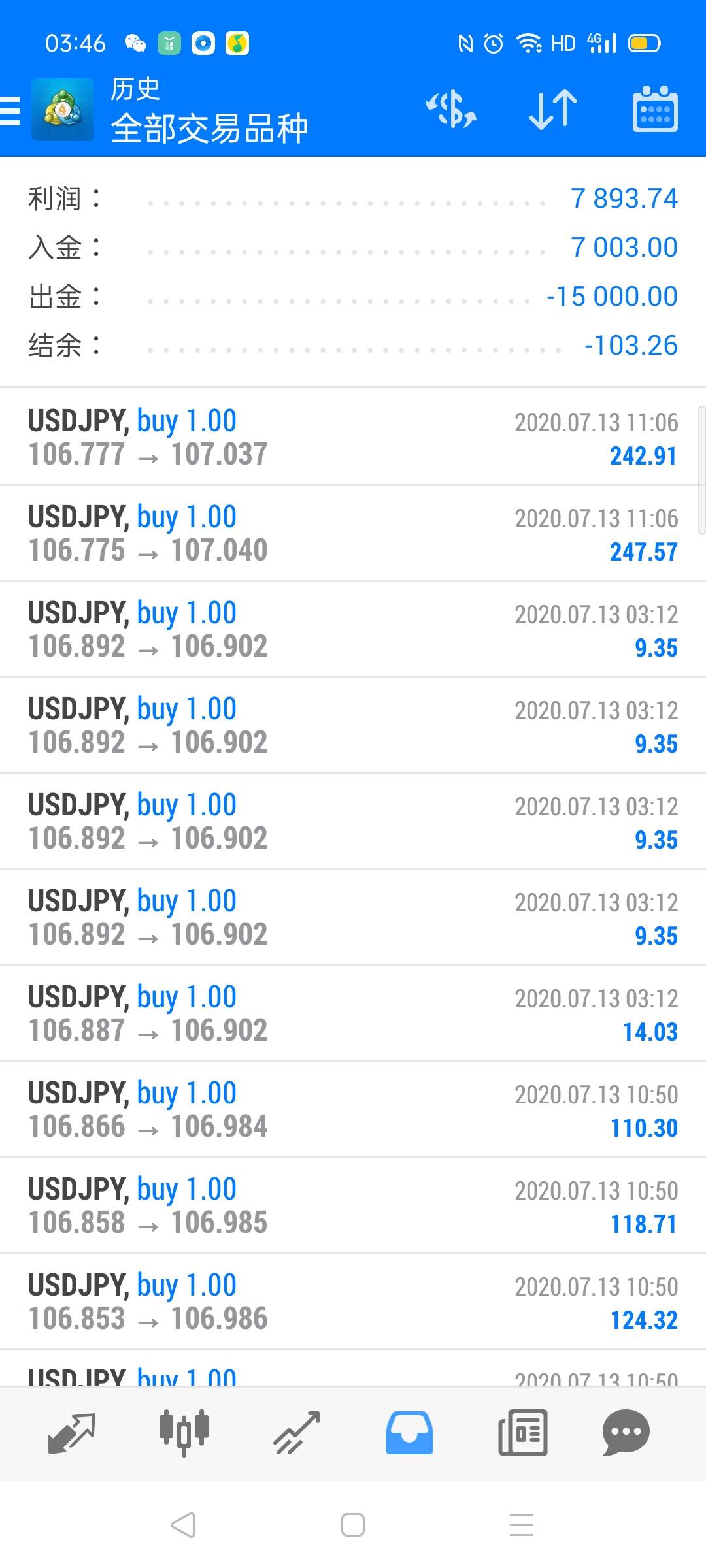Open the side drawer menu
Screen dimensions: 706x1568
[10, 110]
